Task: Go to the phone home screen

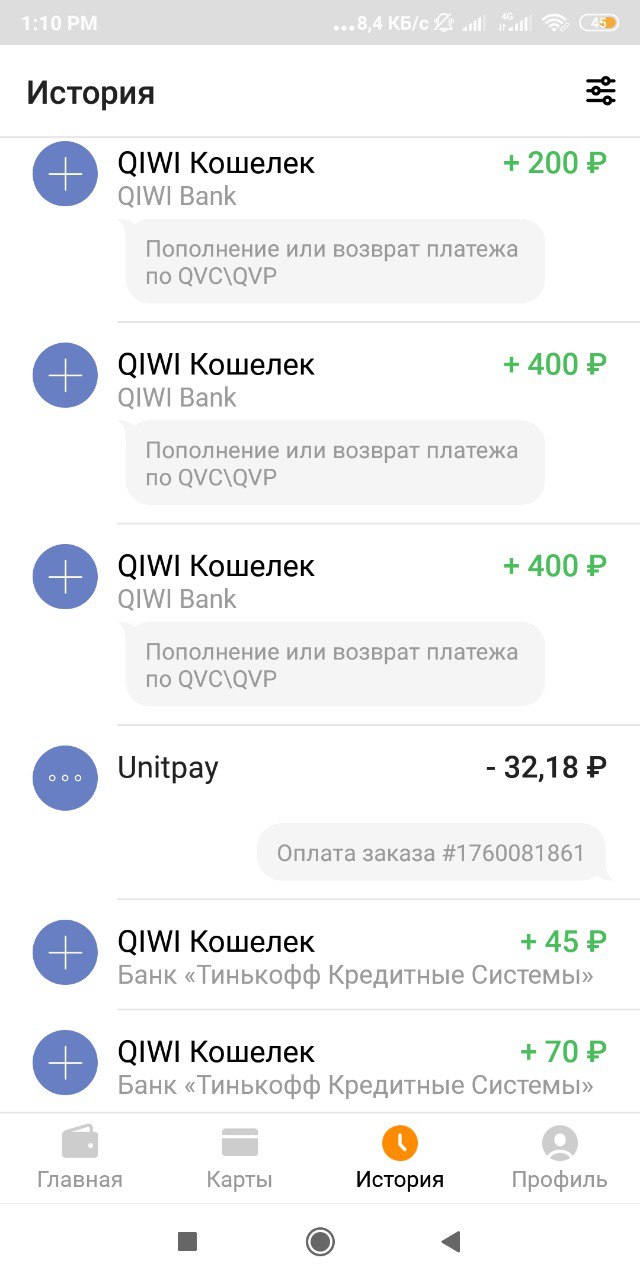Action: click(320, 1242)
